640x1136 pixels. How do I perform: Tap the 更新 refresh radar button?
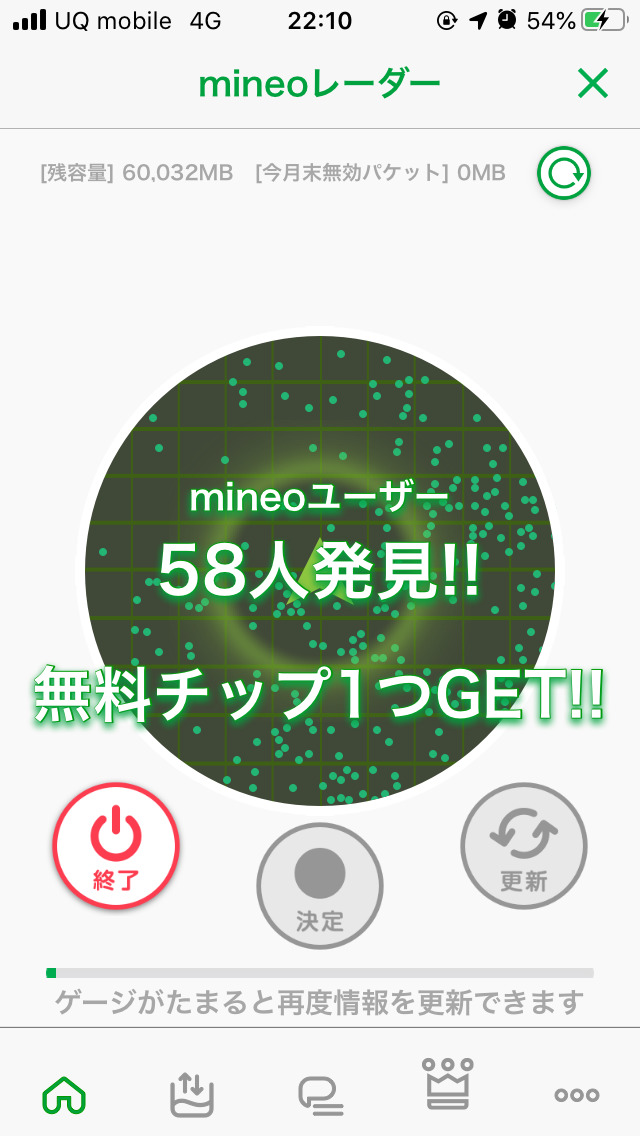[x=523, y=845]
